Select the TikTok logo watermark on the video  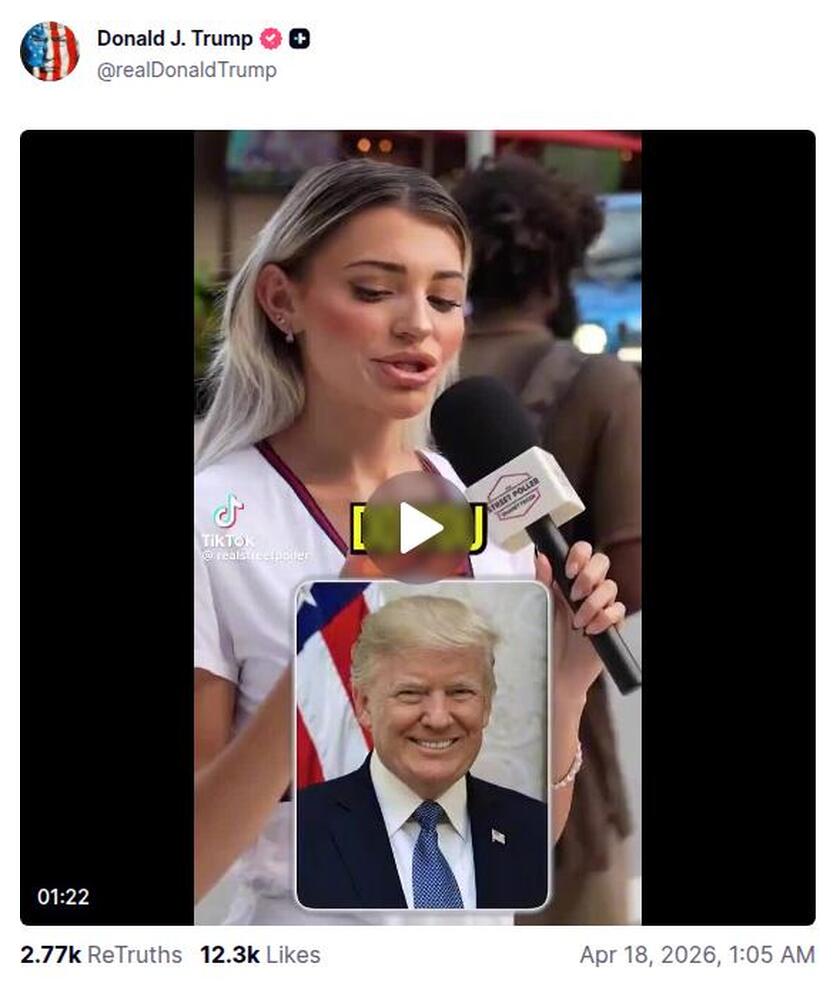click(x=228, y=517)
